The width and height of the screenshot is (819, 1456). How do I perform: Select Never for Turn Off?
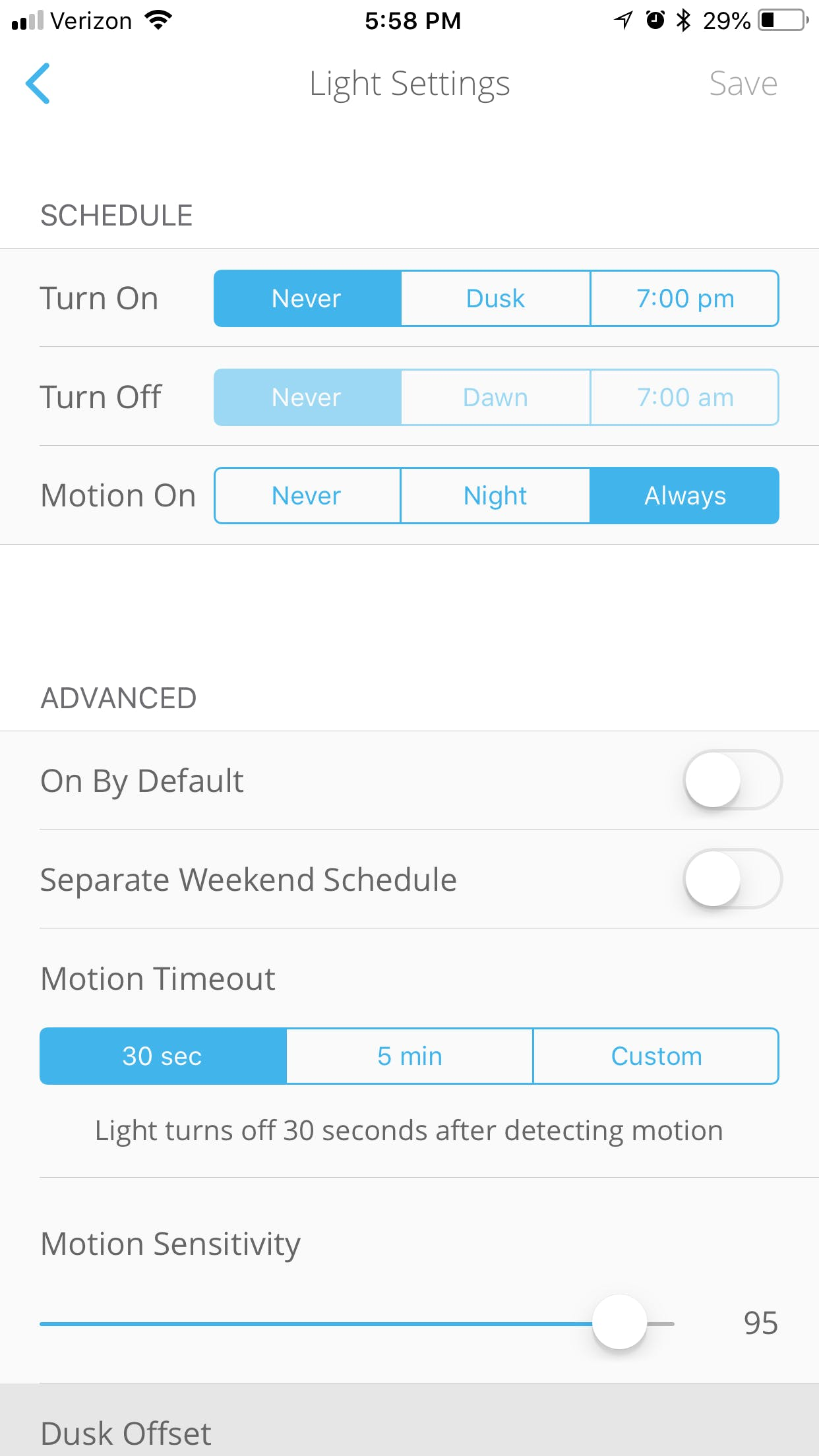point(305,397)
